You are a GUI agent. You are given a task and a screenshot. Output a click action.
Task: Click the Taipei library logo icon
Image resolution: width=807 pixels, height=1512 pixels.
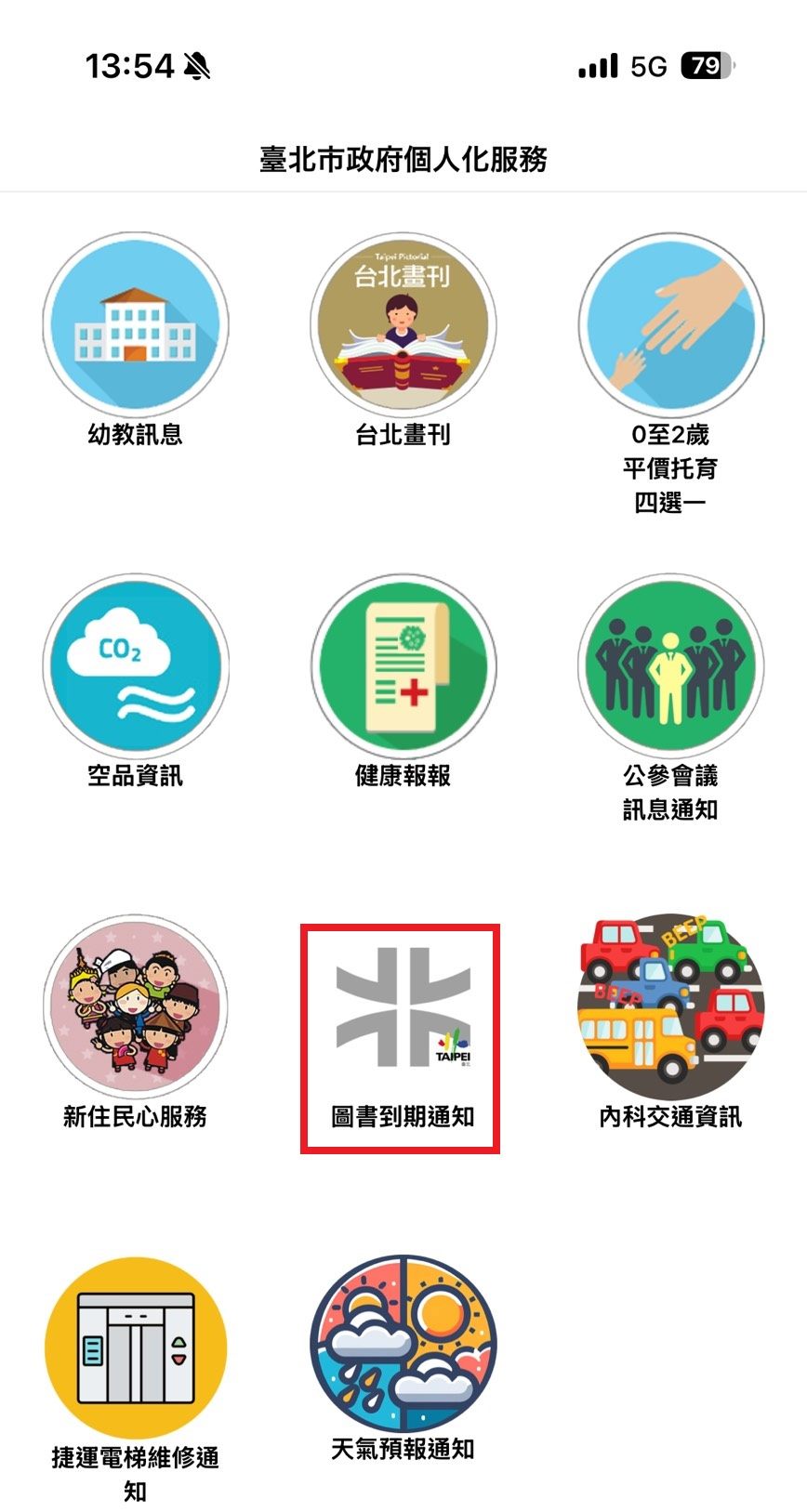(403, 1004)
